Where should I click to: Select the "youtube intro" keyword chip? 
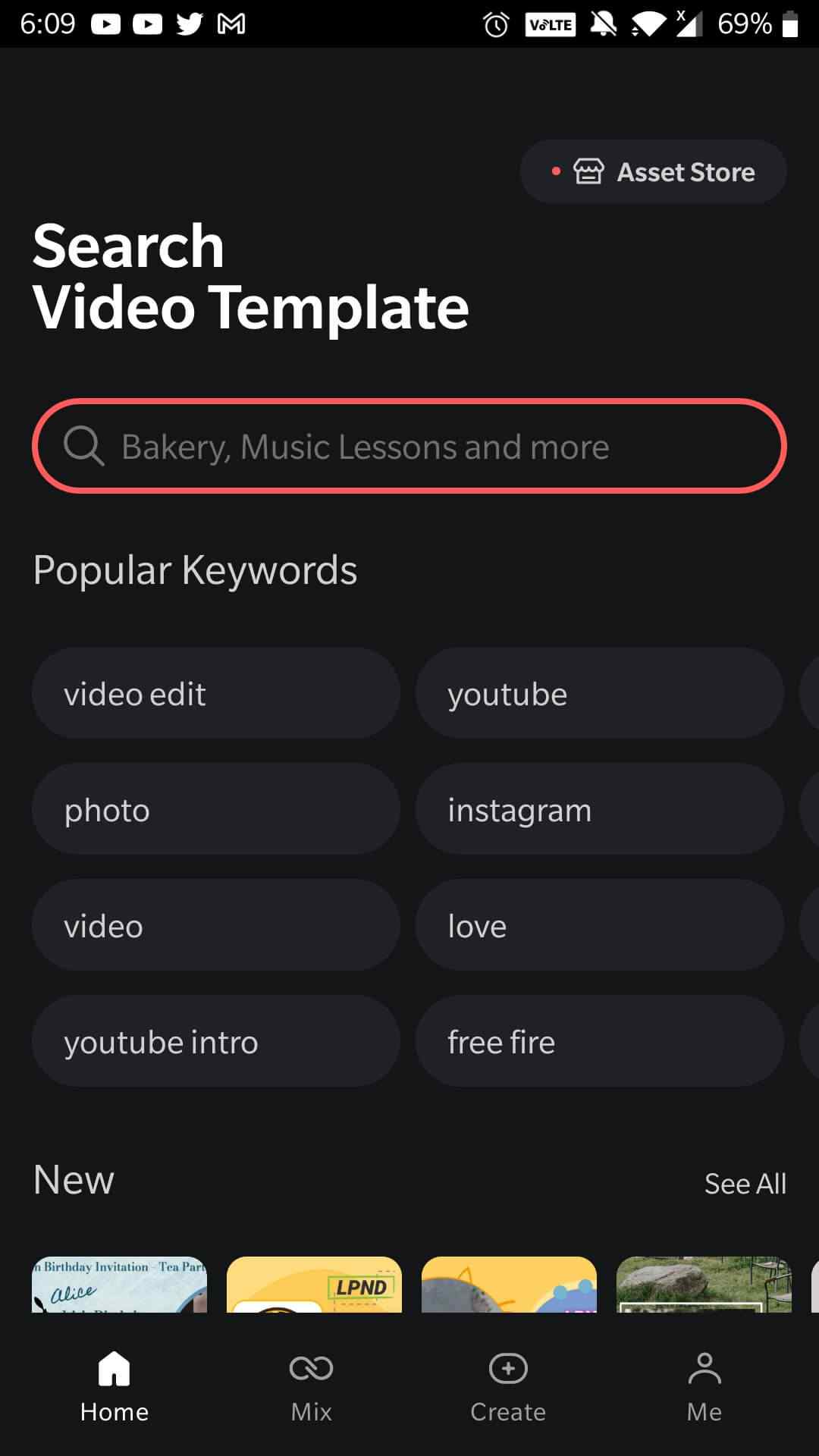[x=215, y=1042]
